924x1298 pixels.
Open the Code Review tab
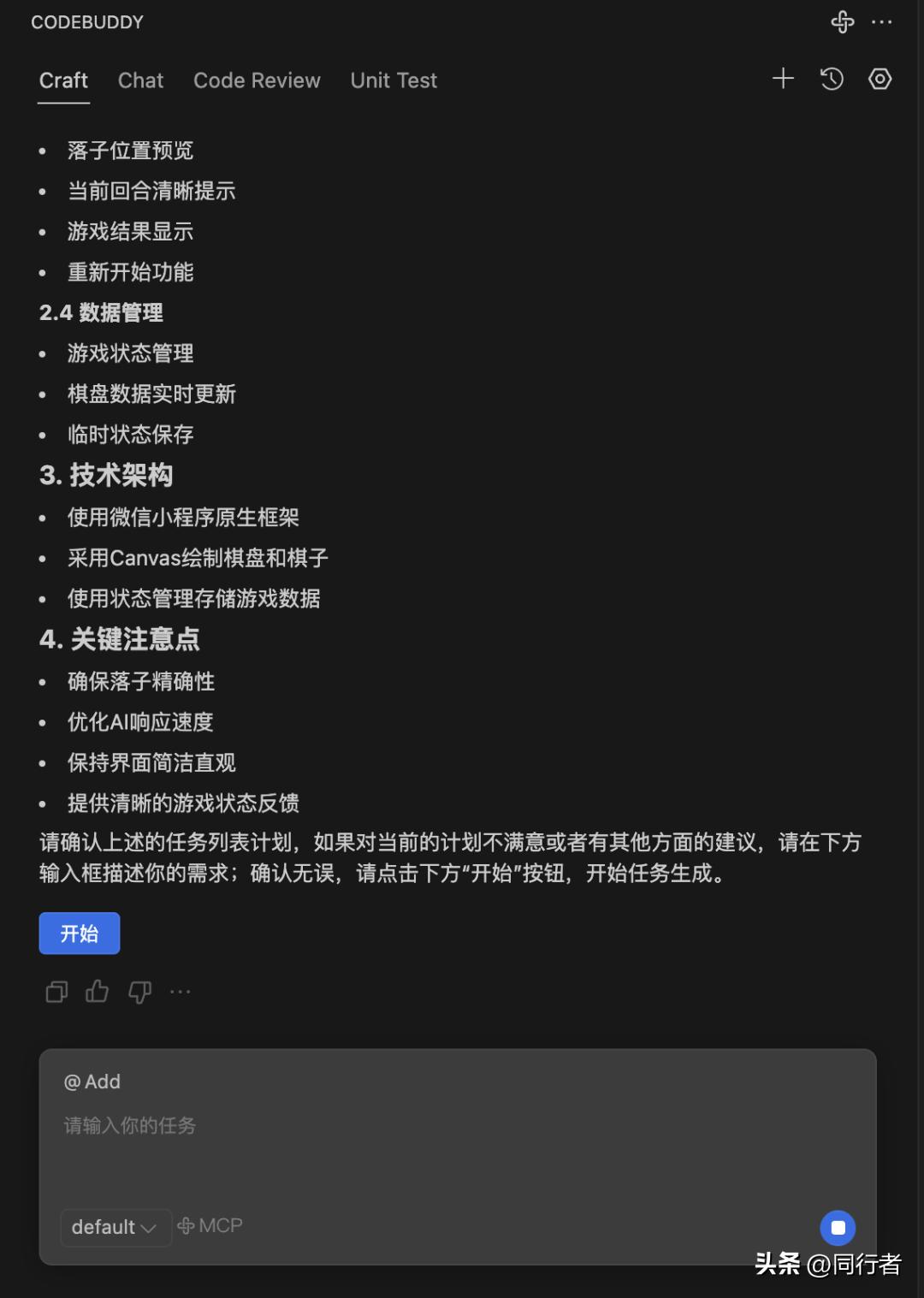coord(256,80)
